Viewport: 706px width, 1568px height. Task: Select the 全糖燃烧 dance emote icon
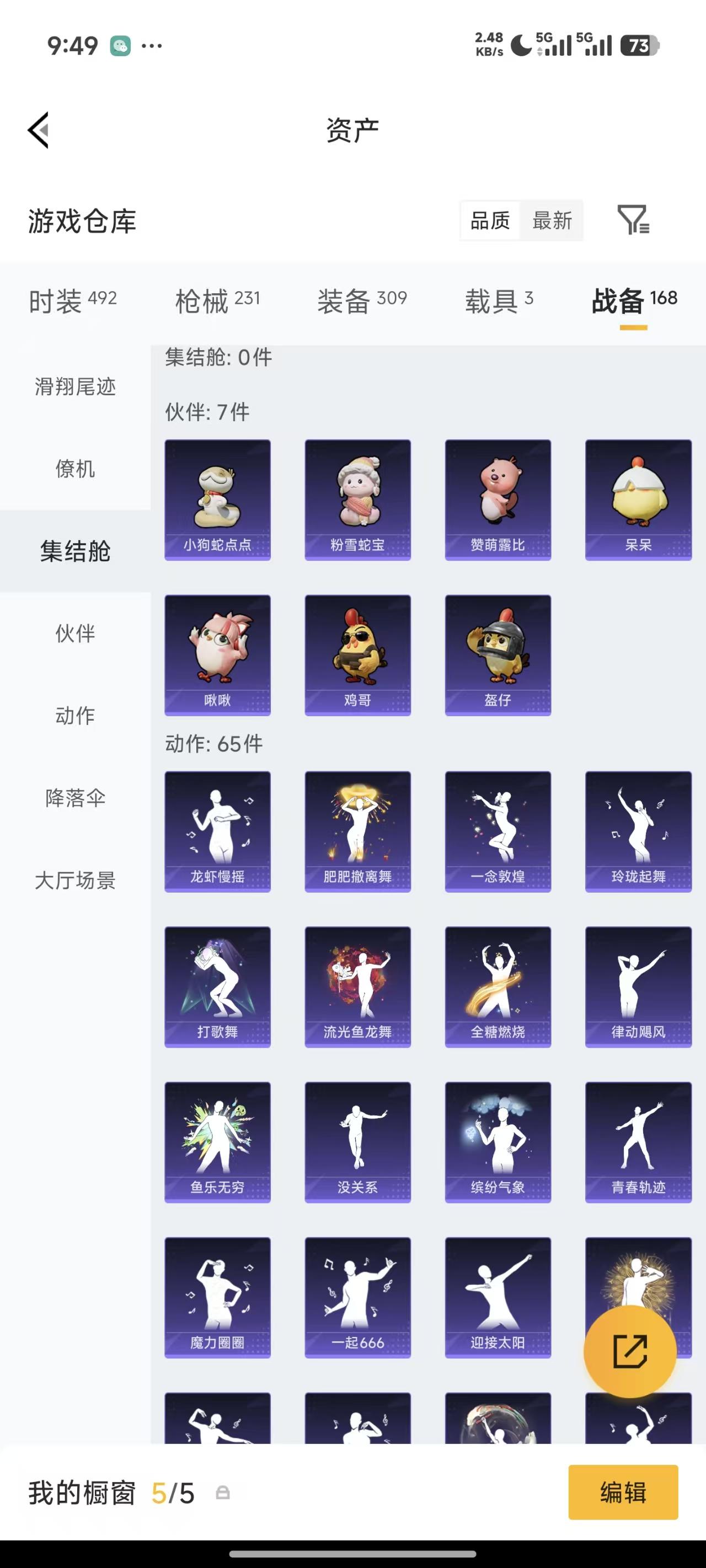point(498,983)
